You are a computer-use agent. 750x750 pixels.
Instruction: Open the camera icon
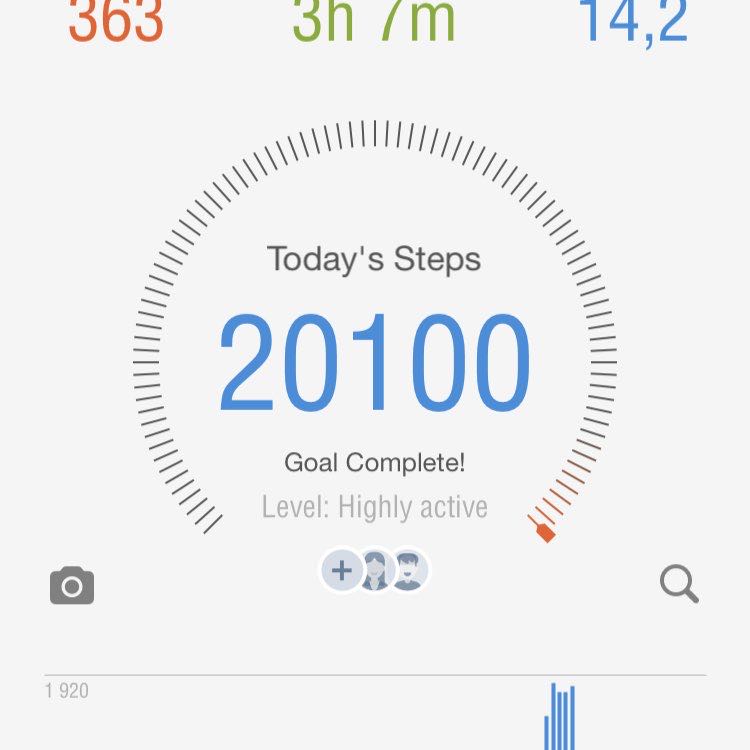click(72, 585)
